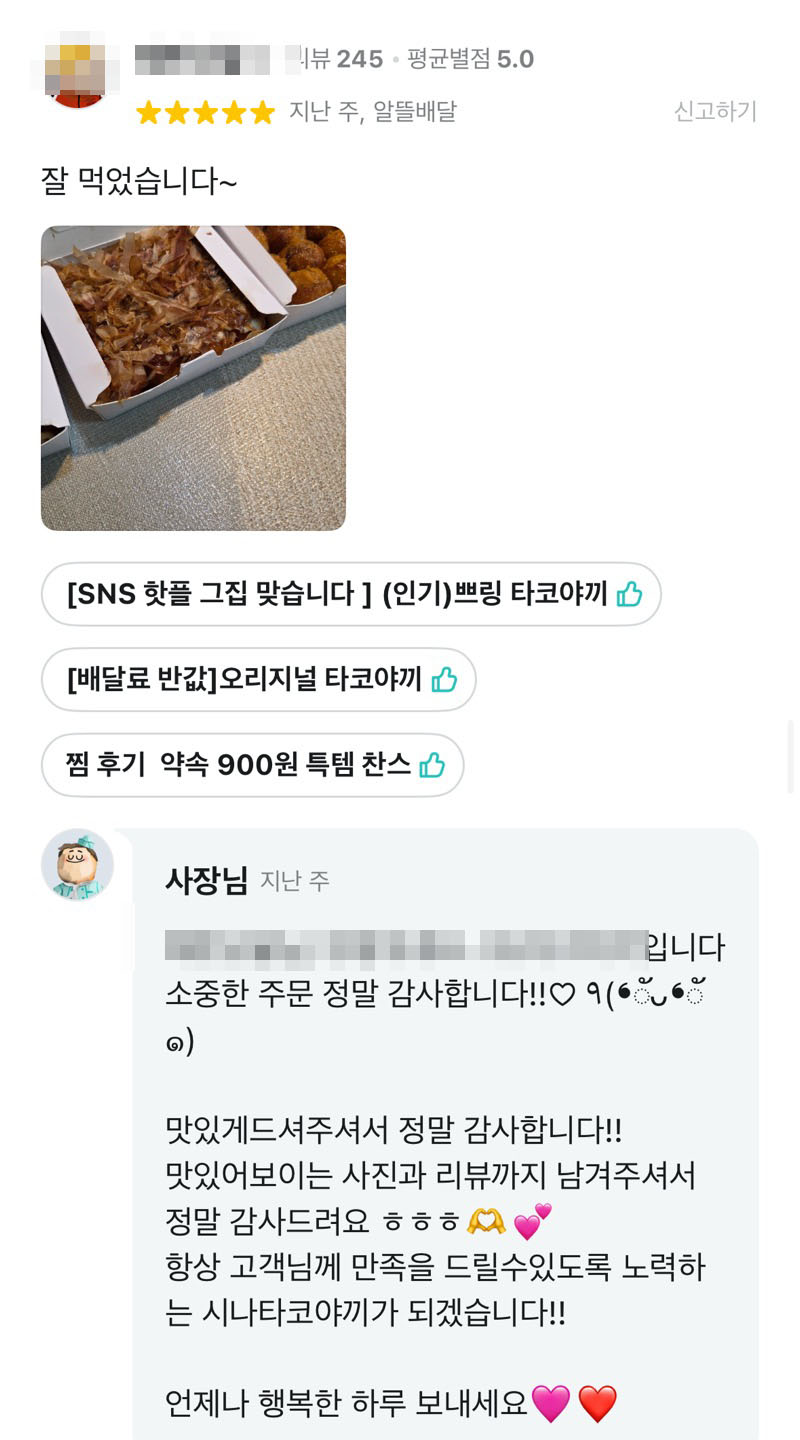Tap 신고하기 to report this review
Image resolution: width=800 pixels, height=1440 pixels.
715,111
